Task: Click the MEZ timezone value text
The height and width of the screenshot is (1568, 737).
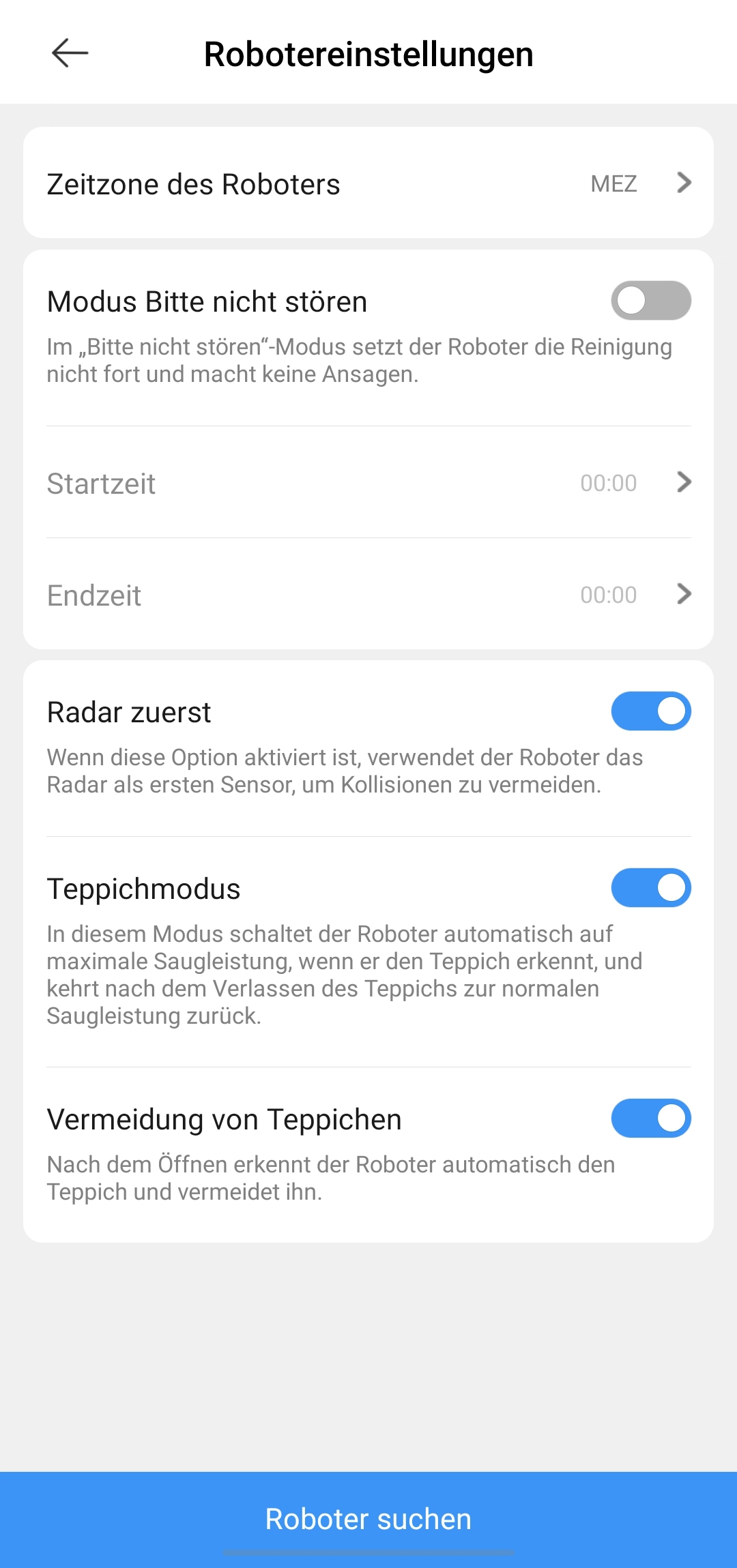Action: pos(612,183)
